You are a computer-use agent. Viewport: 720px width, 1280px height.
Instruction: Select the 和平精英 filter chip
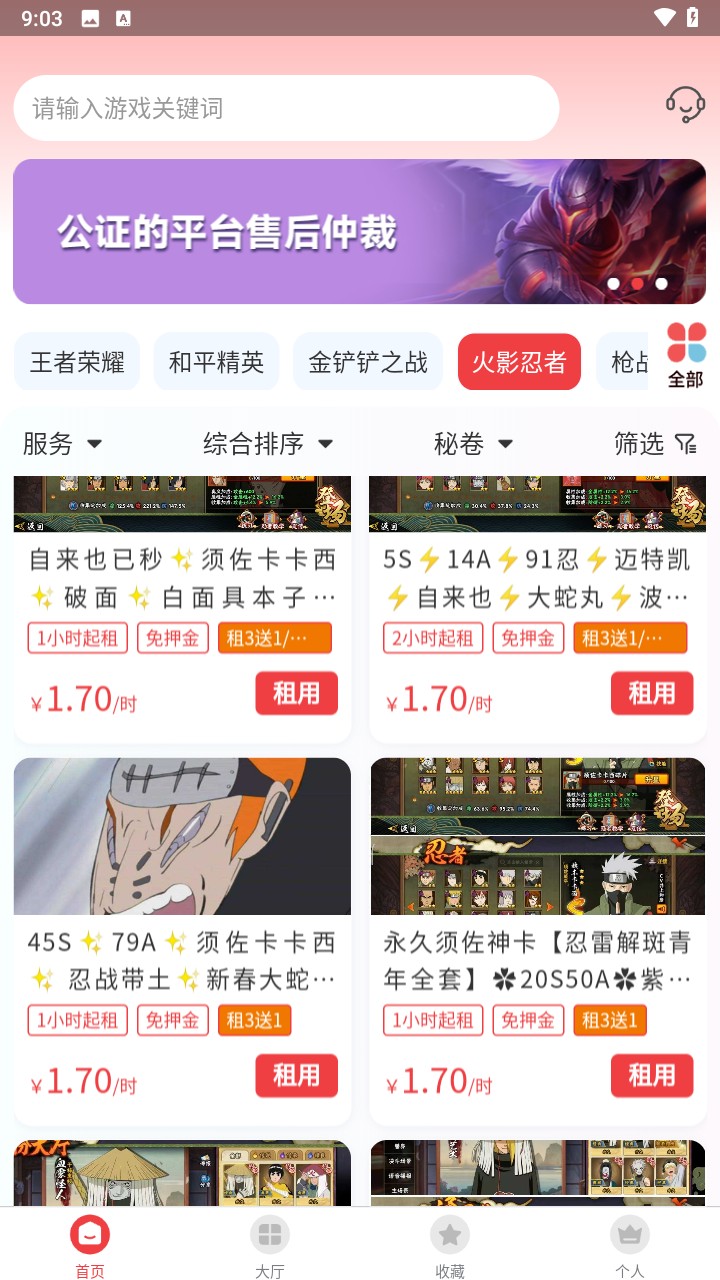pyautogui.click(x=216, y=361)
